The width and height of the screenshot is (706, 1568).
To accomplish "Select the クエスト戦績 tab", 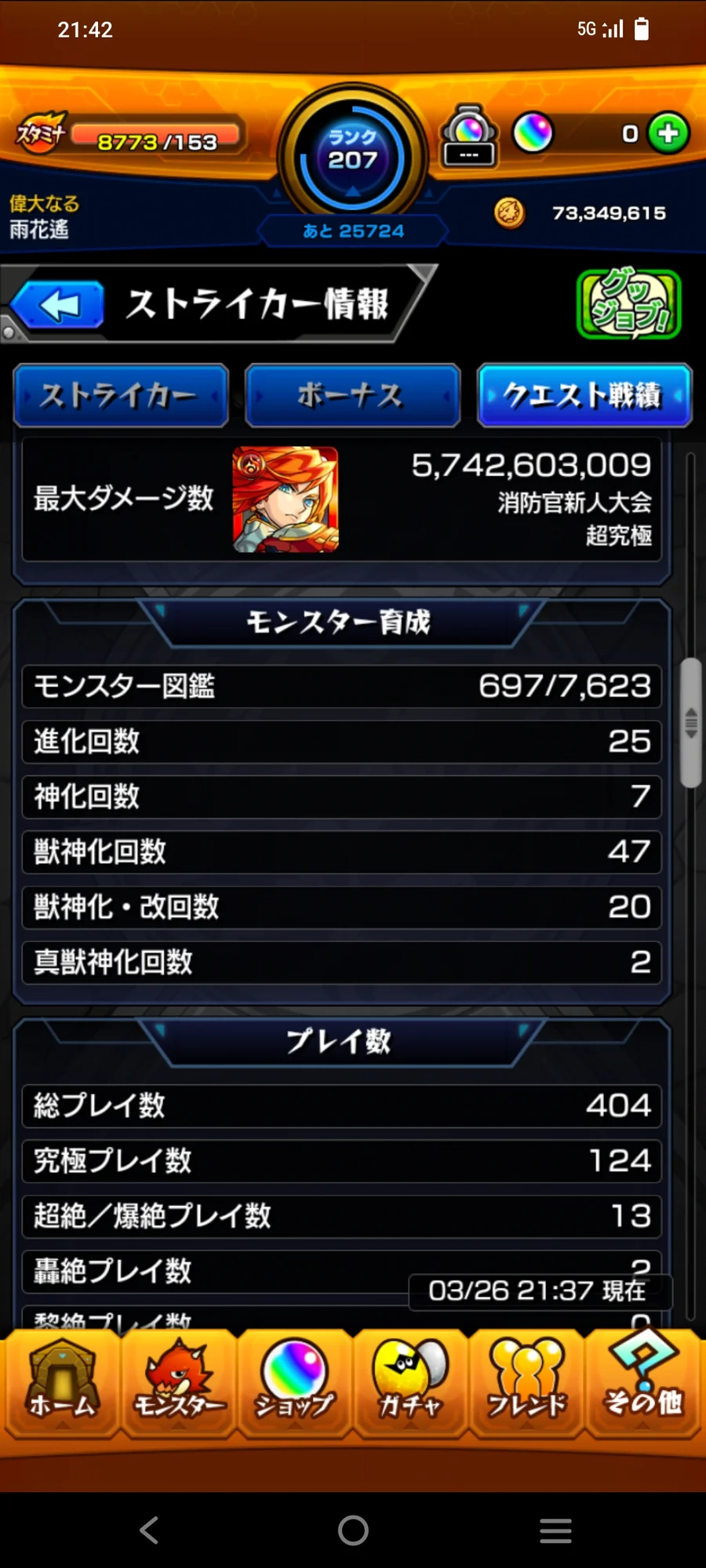I will pos(584,395).
